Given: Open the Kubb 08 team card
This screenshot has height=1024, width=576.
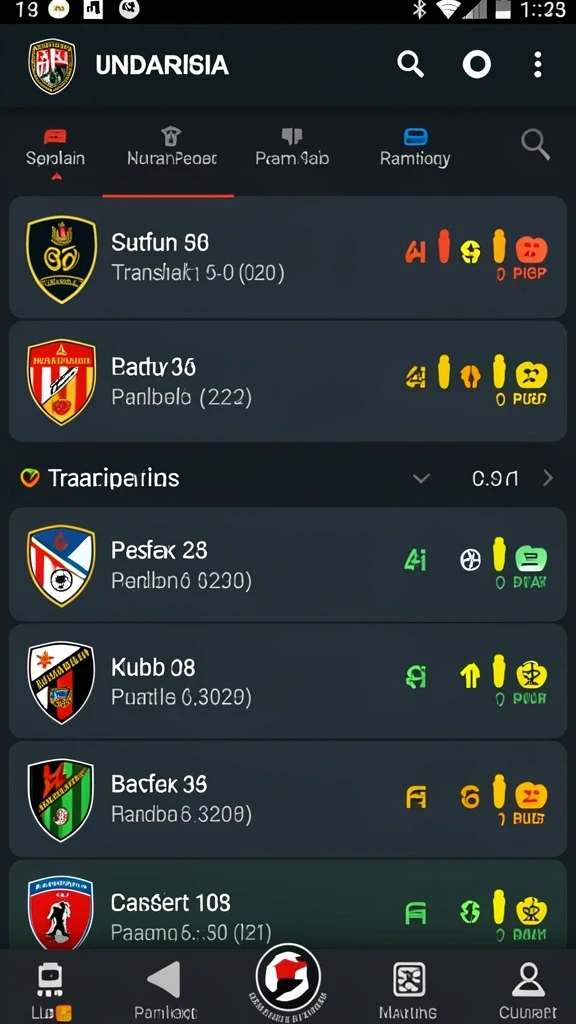Looking at the screenshot, I should pos(287,681).
